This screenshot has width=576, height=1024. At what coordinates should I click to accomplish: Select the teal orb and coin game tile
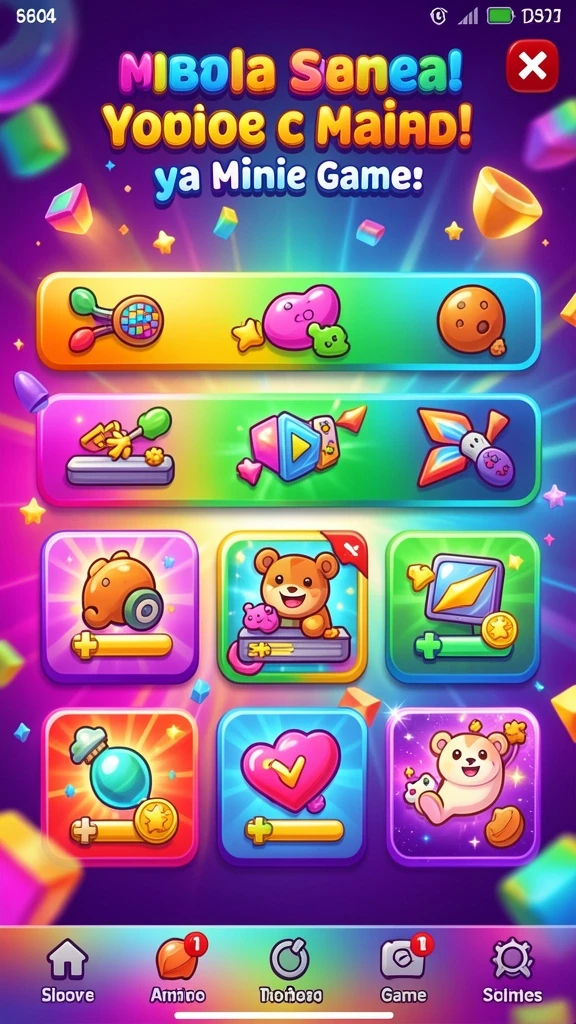(x=120, y=786)
